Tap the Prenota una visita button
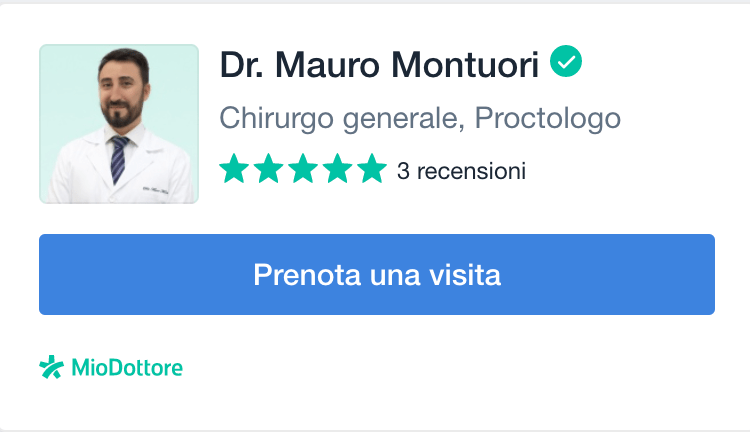 (376, 275)
